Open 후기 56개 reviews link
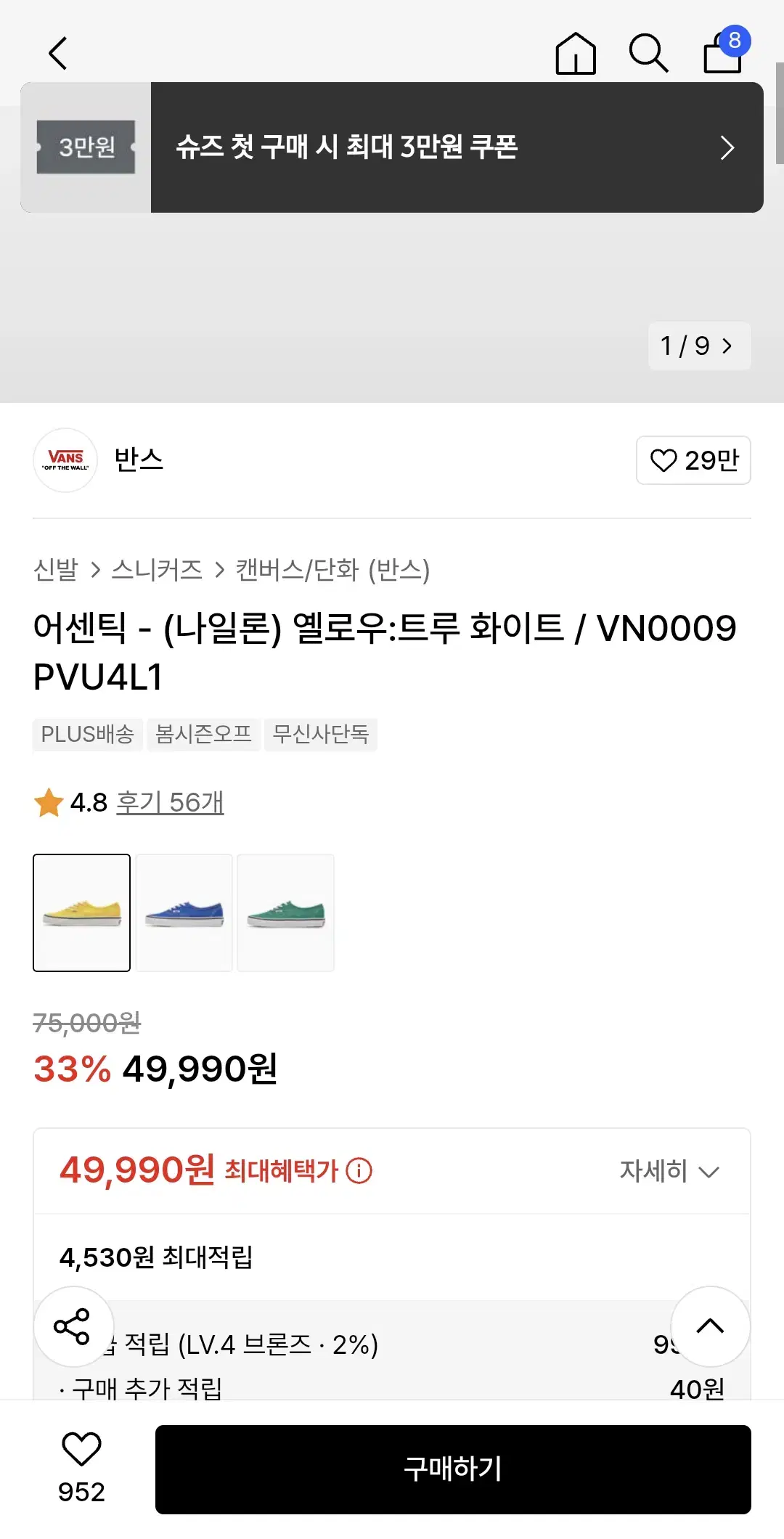Image resolution: width=784 pixels, height=1539 pixels. click(x=169, y=802)
